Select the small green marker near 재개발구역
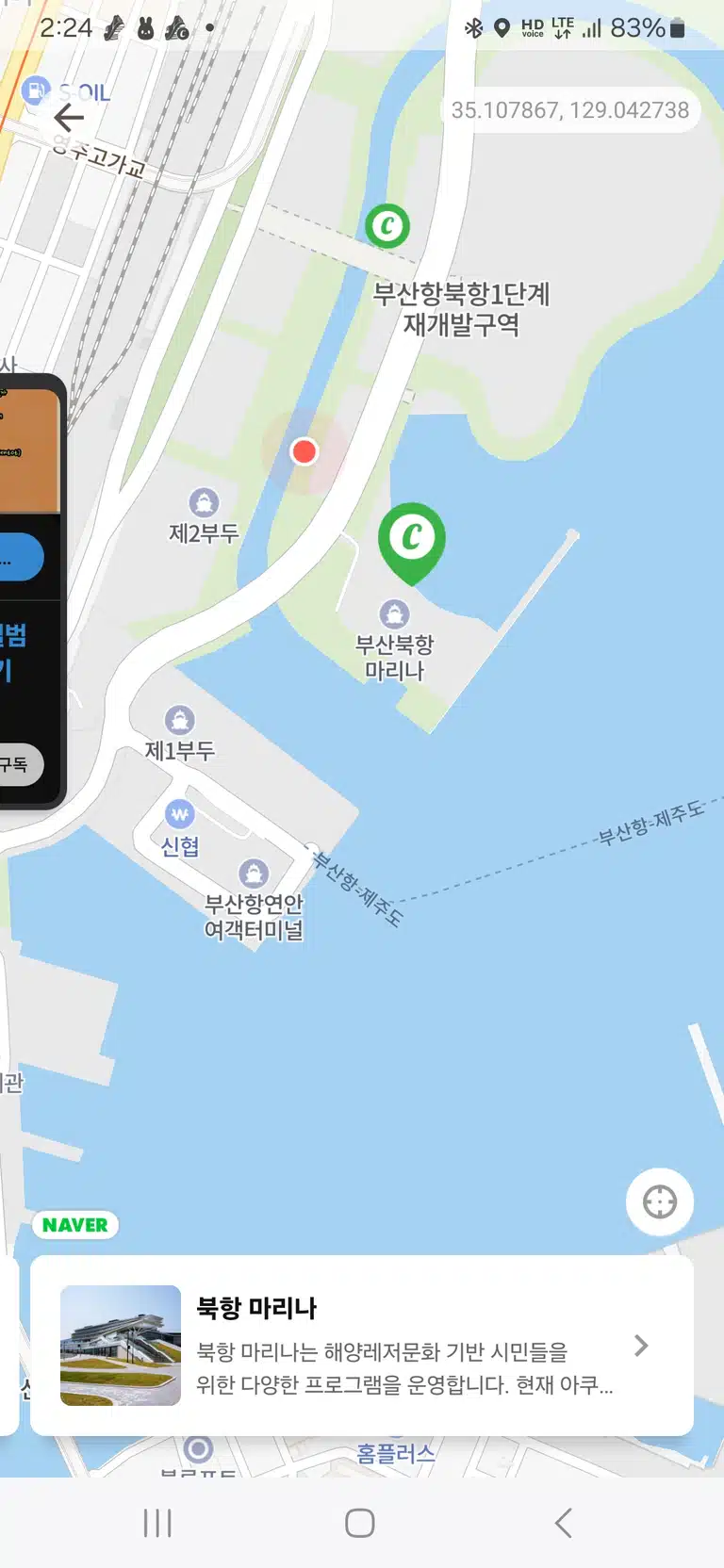Screen dimensions: 724x1568 (387, 226)
